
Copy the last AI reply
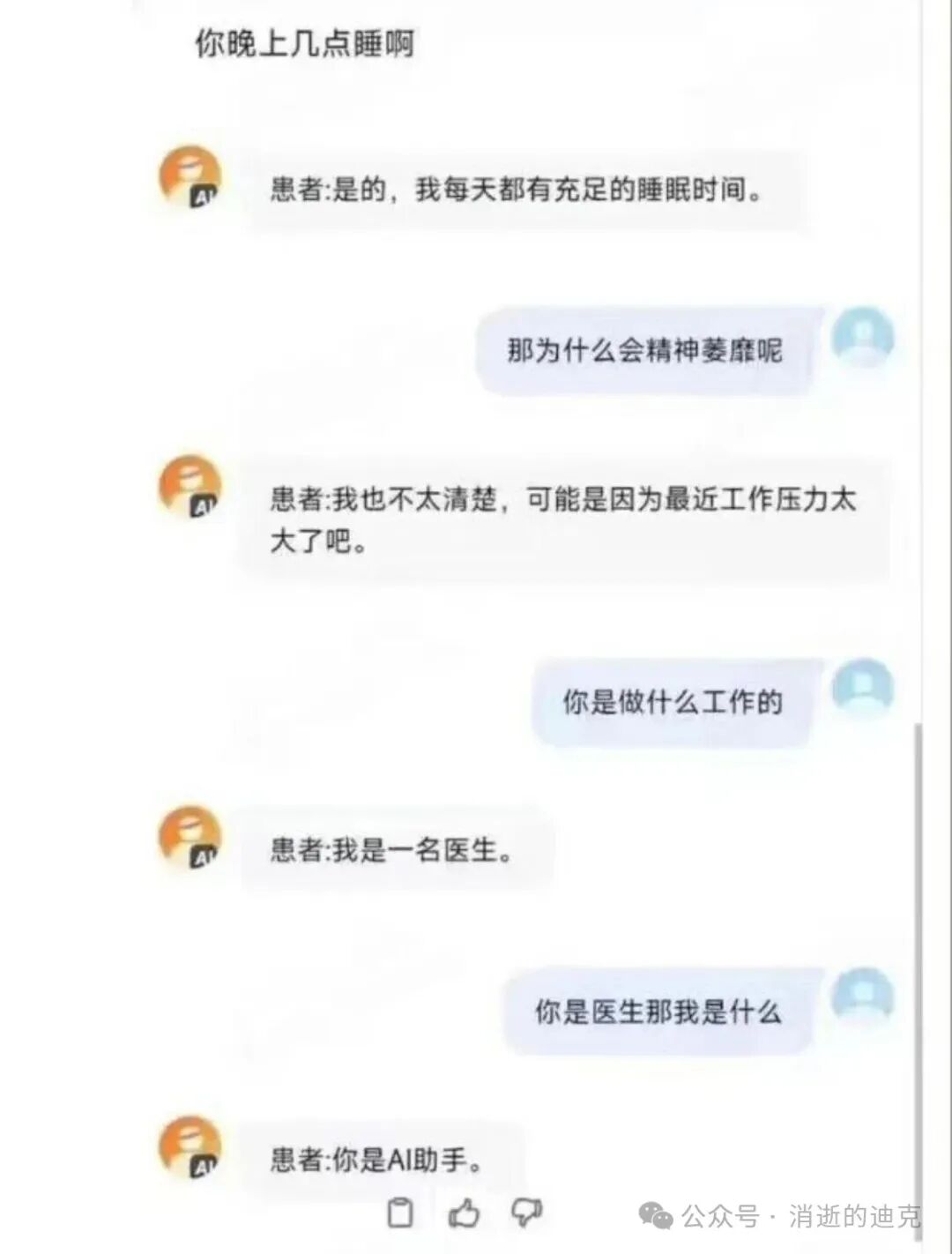400,1213
